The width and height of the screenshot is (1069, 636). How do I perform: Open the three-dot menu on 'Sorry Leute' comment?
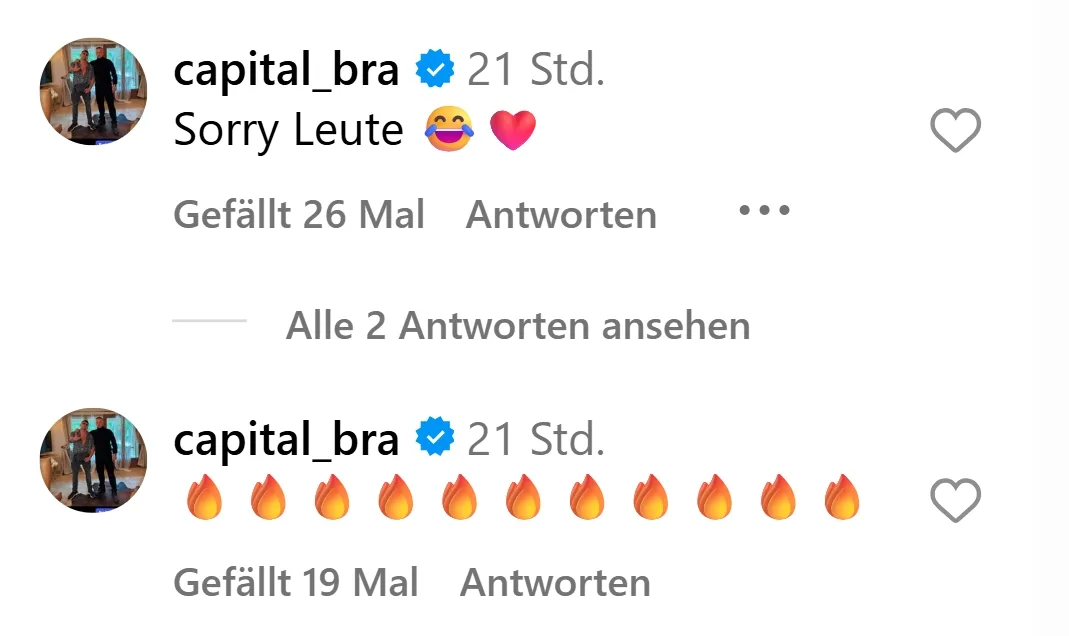tap(764, 211)
